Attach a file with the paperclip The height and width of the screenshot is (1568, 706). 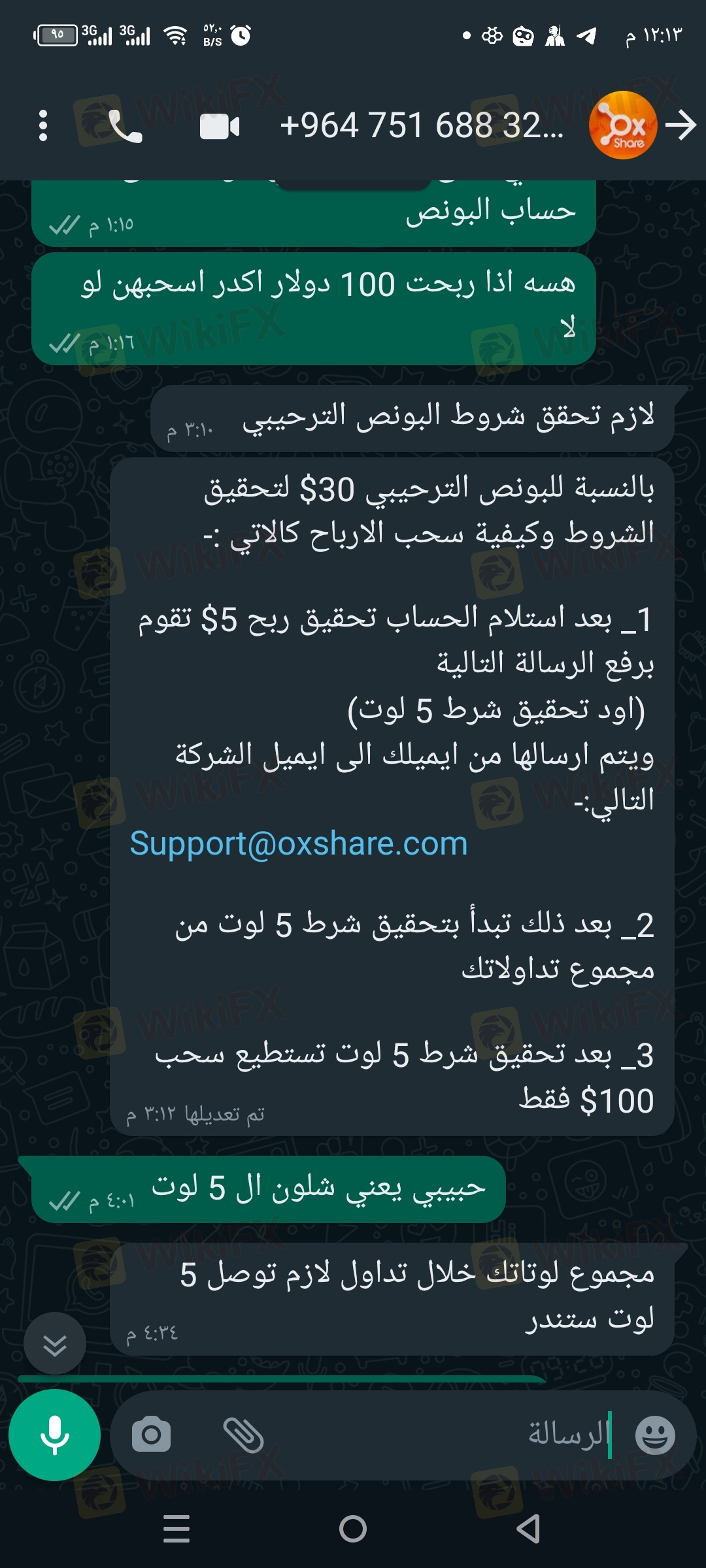click(x=243, y=1435)
